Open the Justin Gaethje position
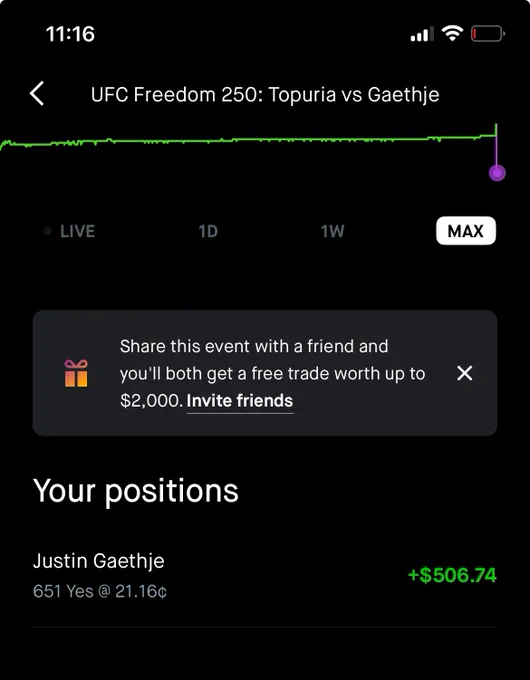 click(x=265, y=575)
